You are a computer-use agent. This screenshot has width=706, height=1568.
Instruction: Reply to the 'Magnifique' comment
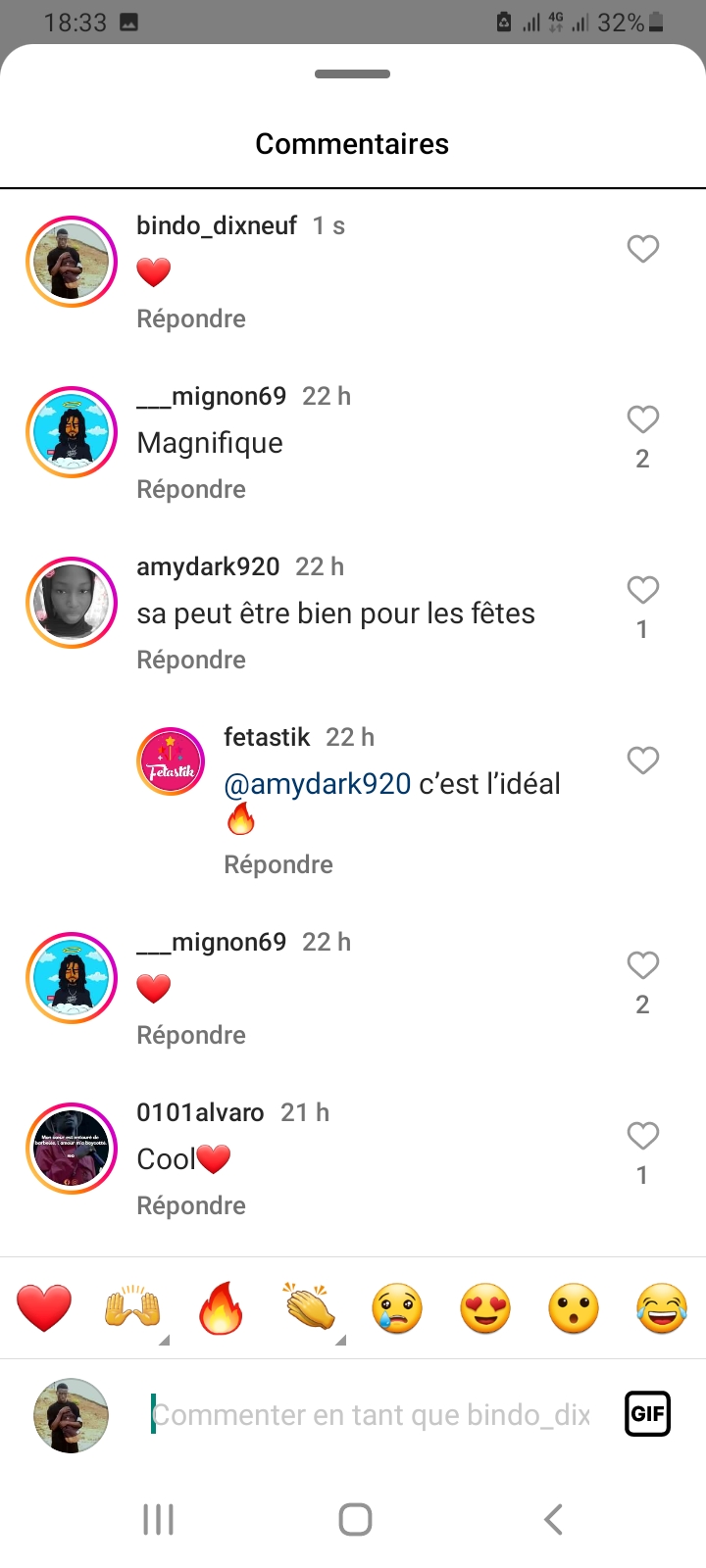click(191, 489)
